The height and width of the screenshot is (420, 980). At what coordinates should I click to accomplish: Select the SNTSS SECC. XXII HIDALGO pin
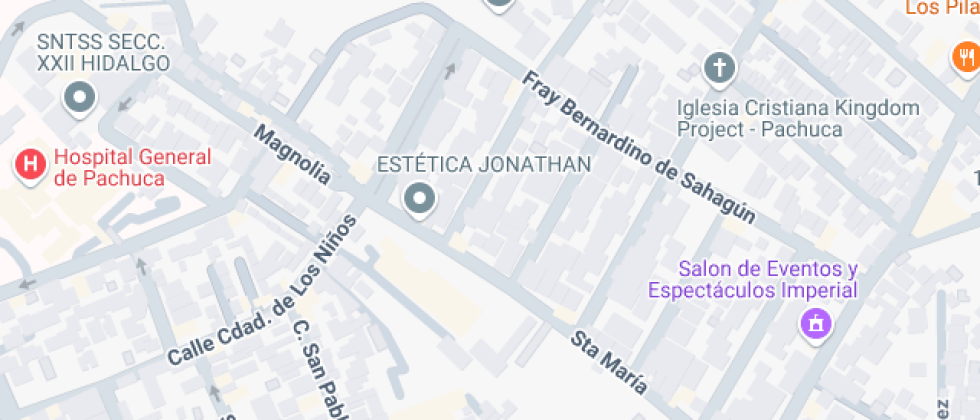(79, 98)
